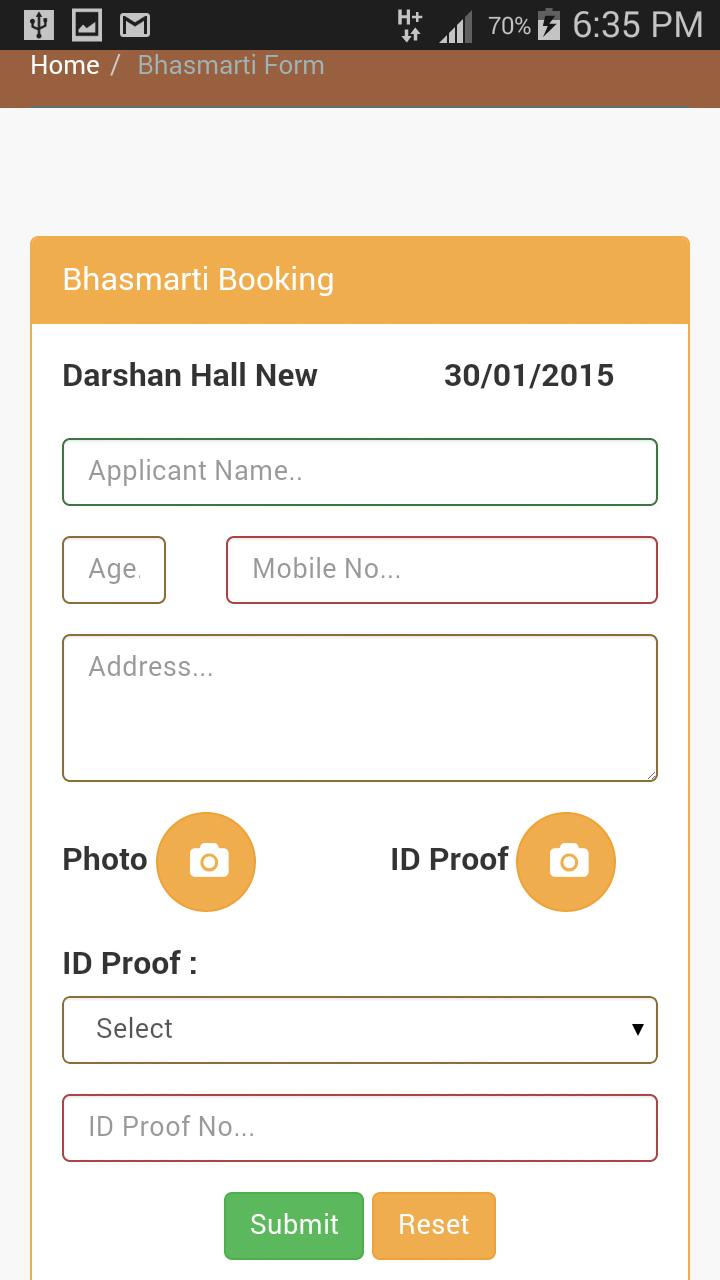Tap the Mobile No field
This screenshot has height=1280, width=720.
tap(441, 570)
